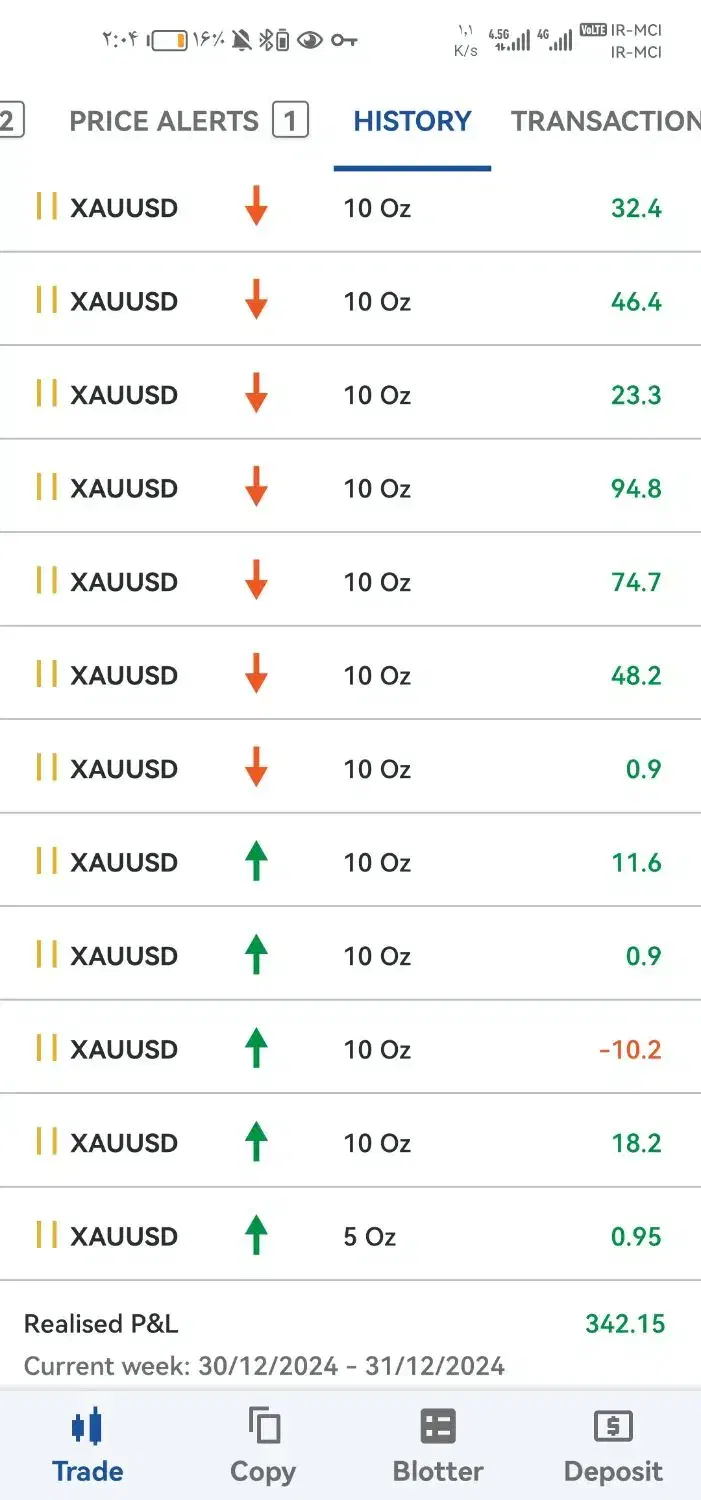Open the XAUUSD trade with 11.6 profit

pyautogui.click(x=350, y=862)
